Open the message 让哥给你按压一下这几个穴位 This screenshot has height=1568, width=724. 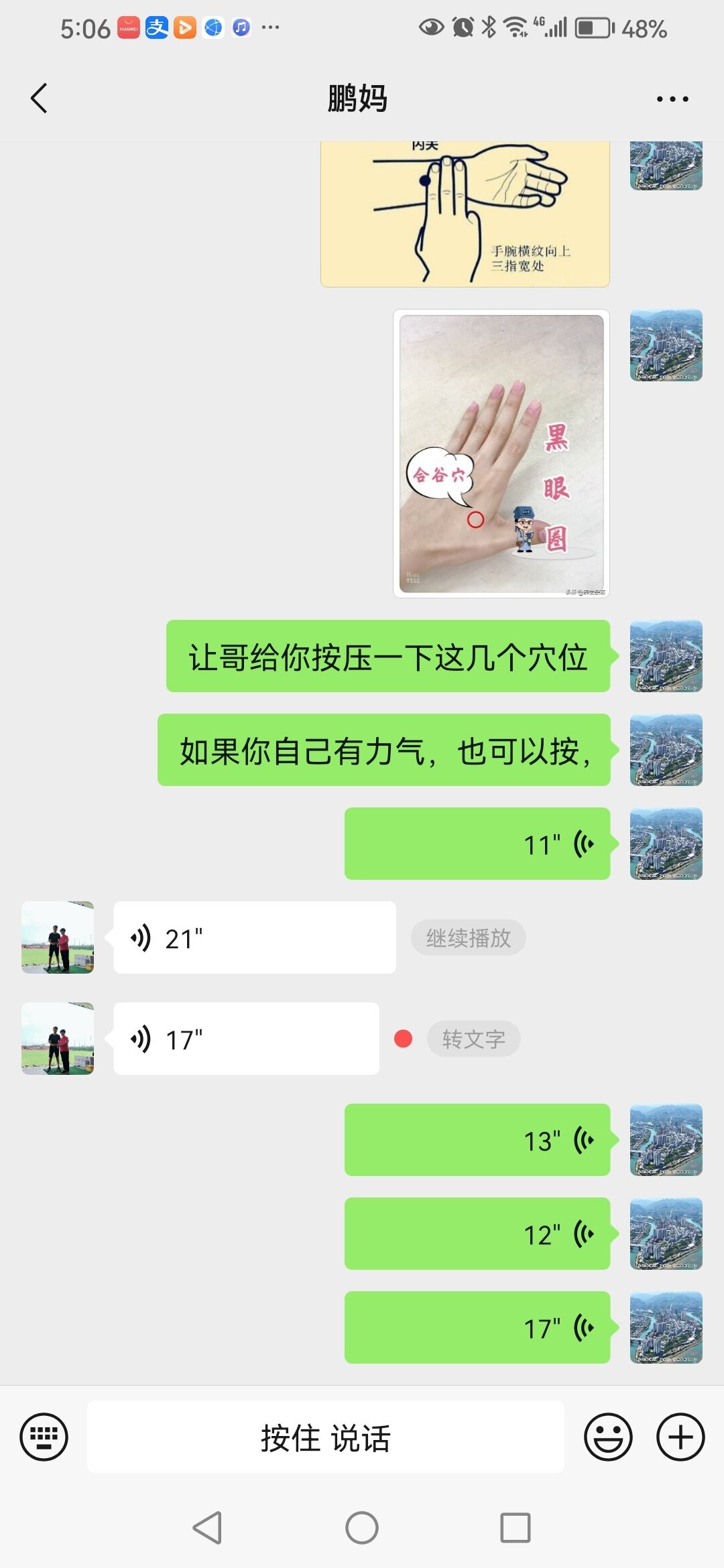tap(387, 656)
